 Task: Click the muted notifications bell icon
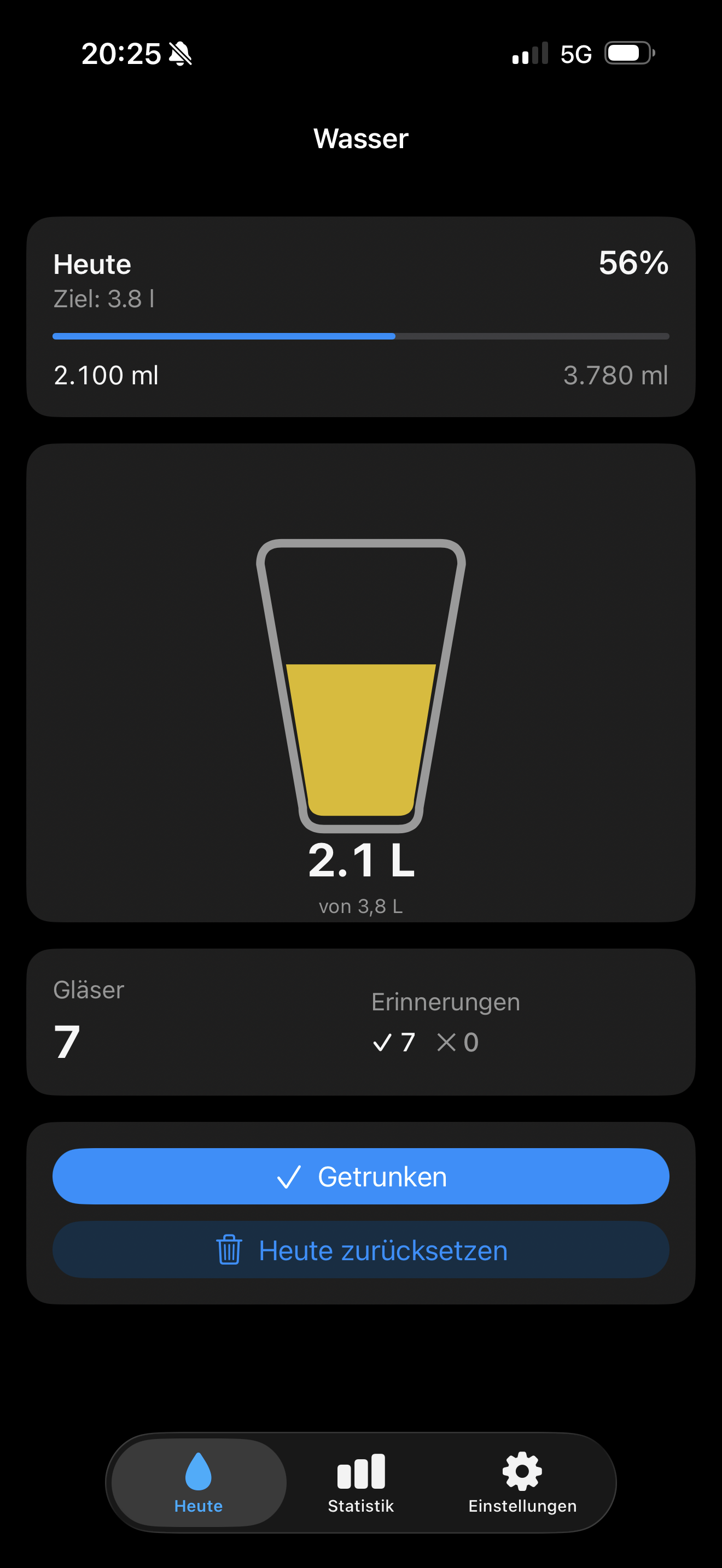179,54
